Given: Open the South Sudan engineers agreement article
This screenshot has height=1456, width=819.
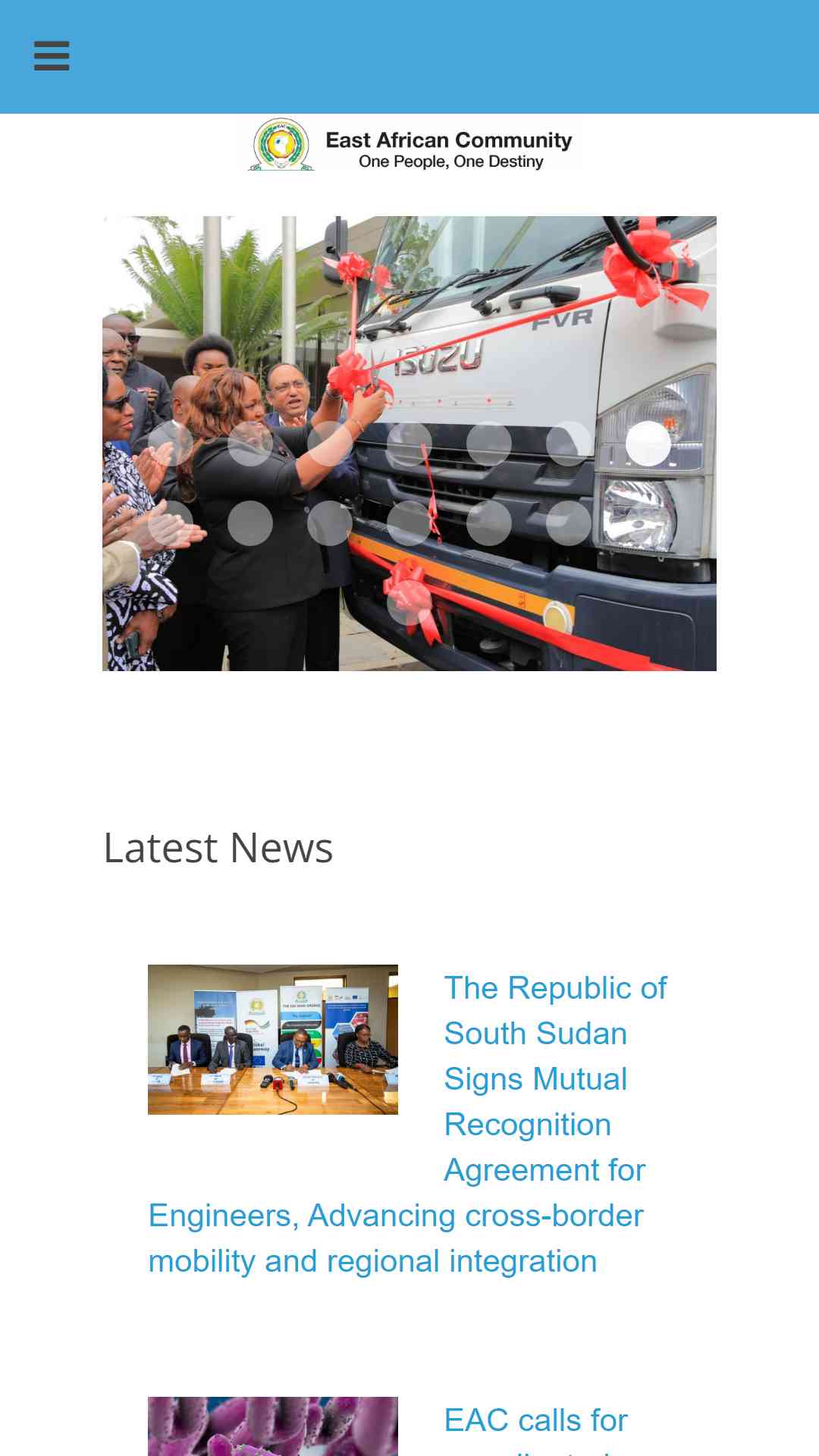Looking at the screenshot, I should coord(407,1125).
